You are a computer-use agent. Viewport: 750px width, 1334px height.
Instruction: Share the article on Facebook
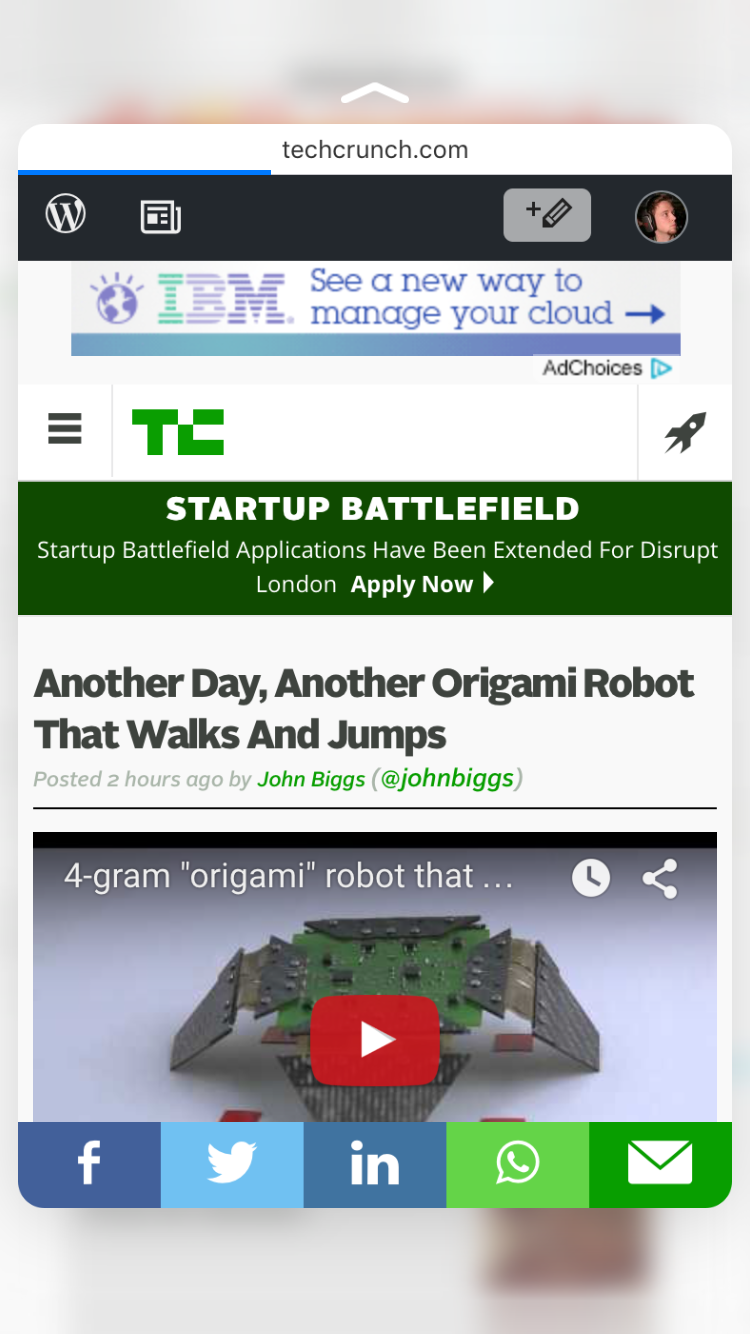pos(89,1164)
